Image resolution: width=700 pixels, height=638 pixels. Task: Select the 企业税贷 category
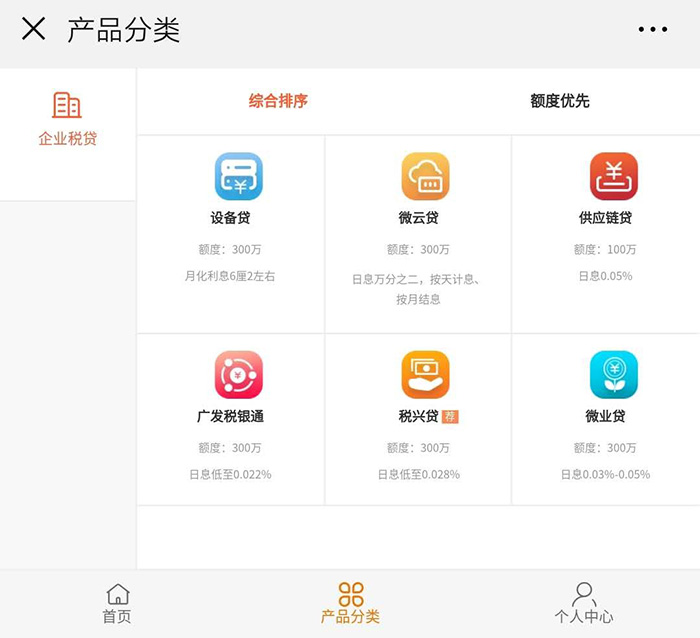[x=67, y=120]
